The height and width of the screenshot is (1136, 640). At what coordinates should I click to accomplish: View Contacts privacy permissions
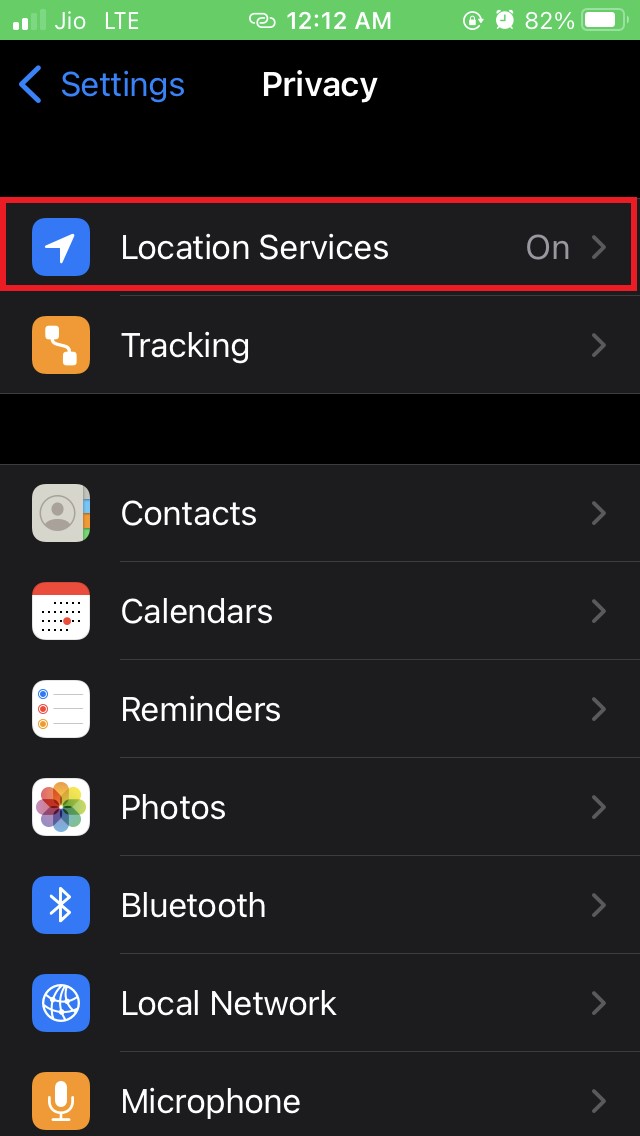click(320, 513)
